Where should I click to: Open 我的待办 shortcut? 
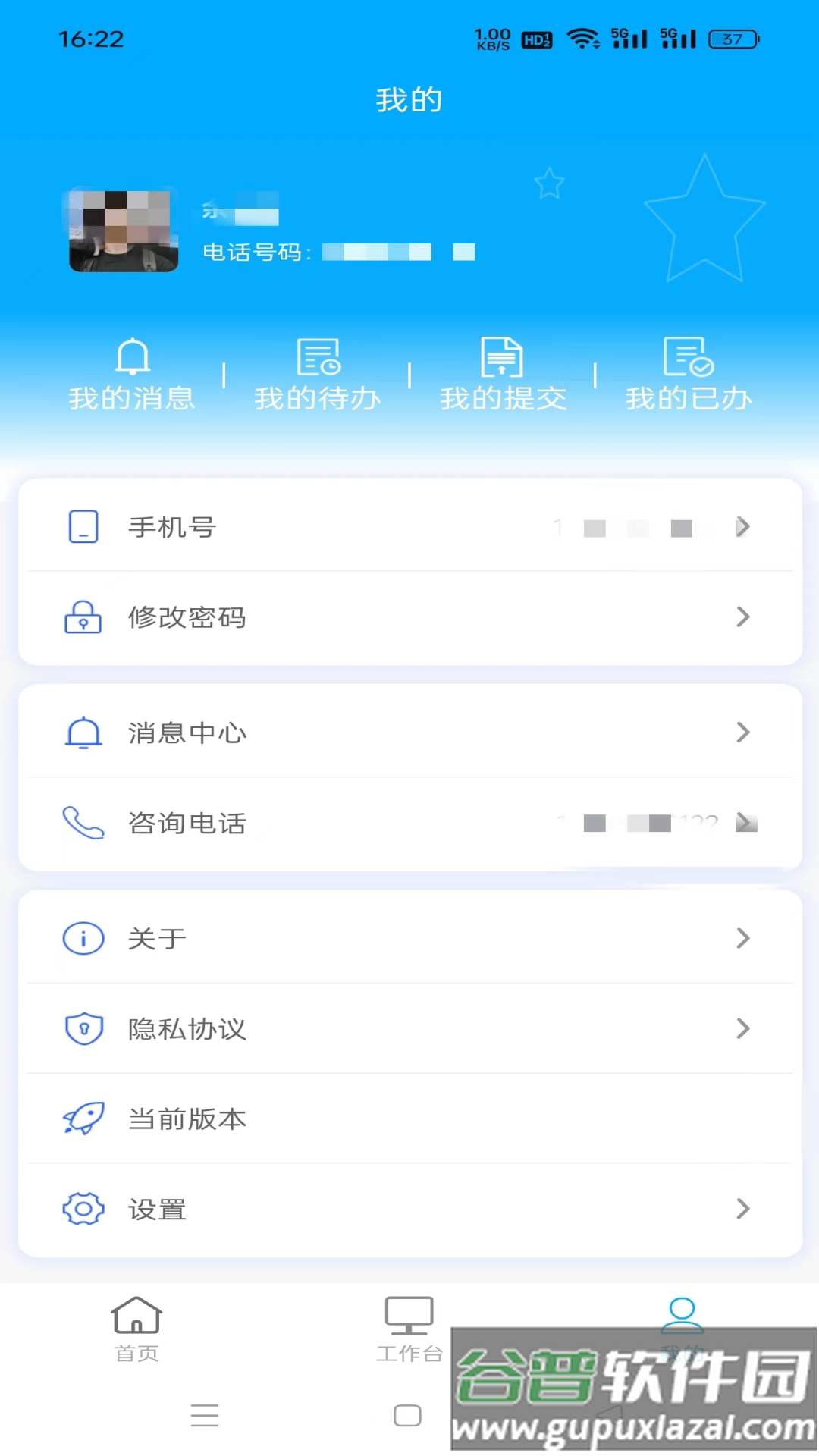(318, 375)
